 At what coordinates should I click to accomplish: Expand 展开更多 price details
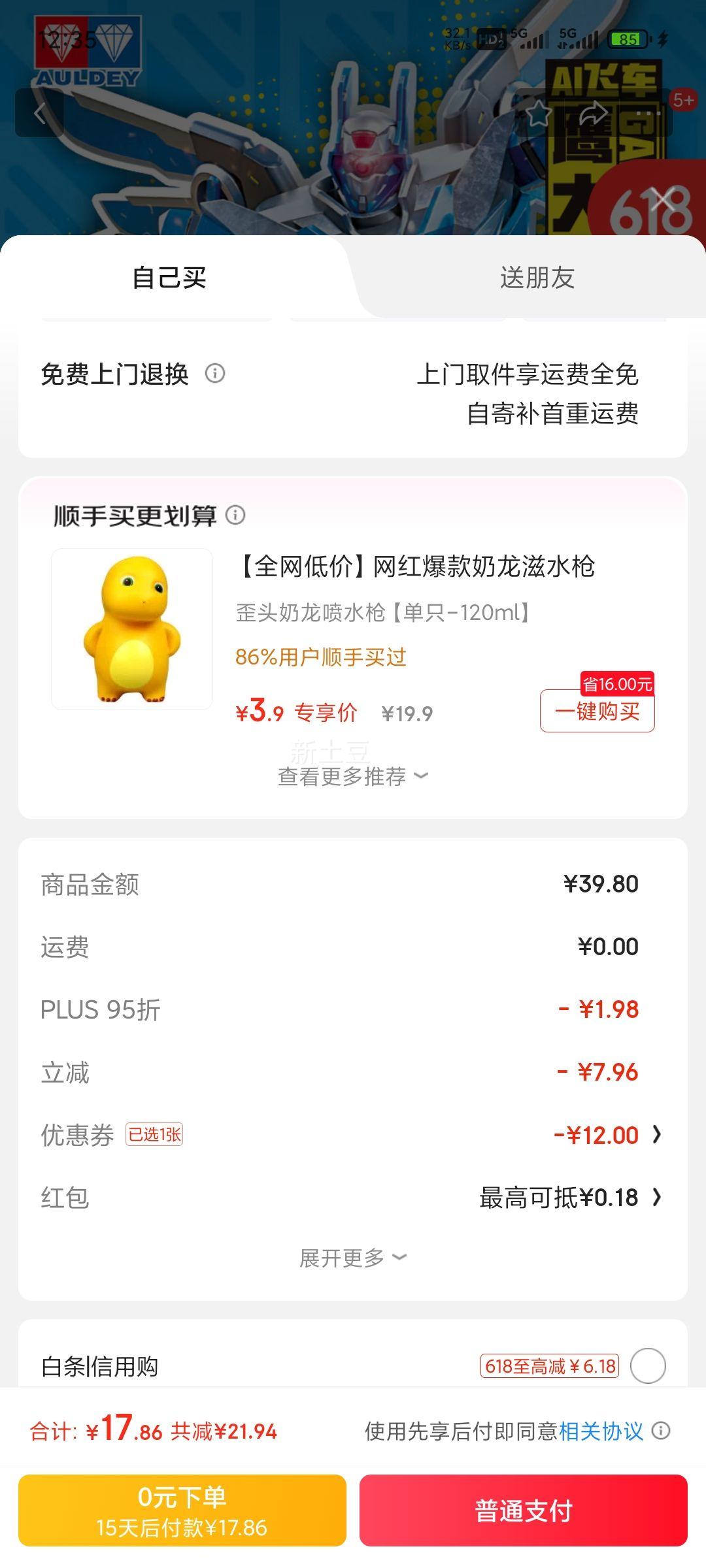(x=353, y=1258)
